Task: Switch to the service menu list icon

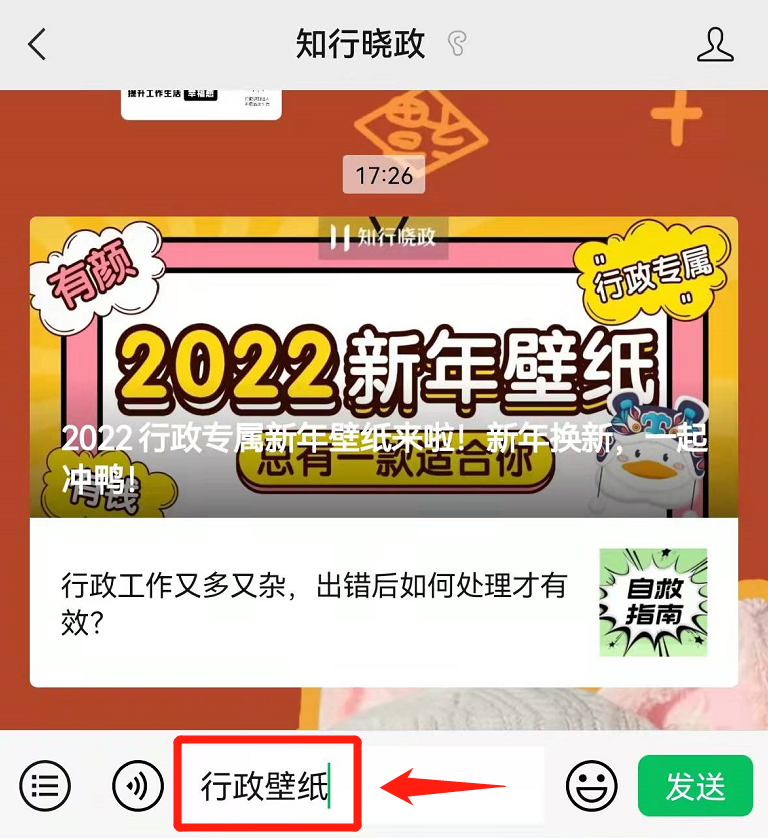Action: (x=45, y=786)
